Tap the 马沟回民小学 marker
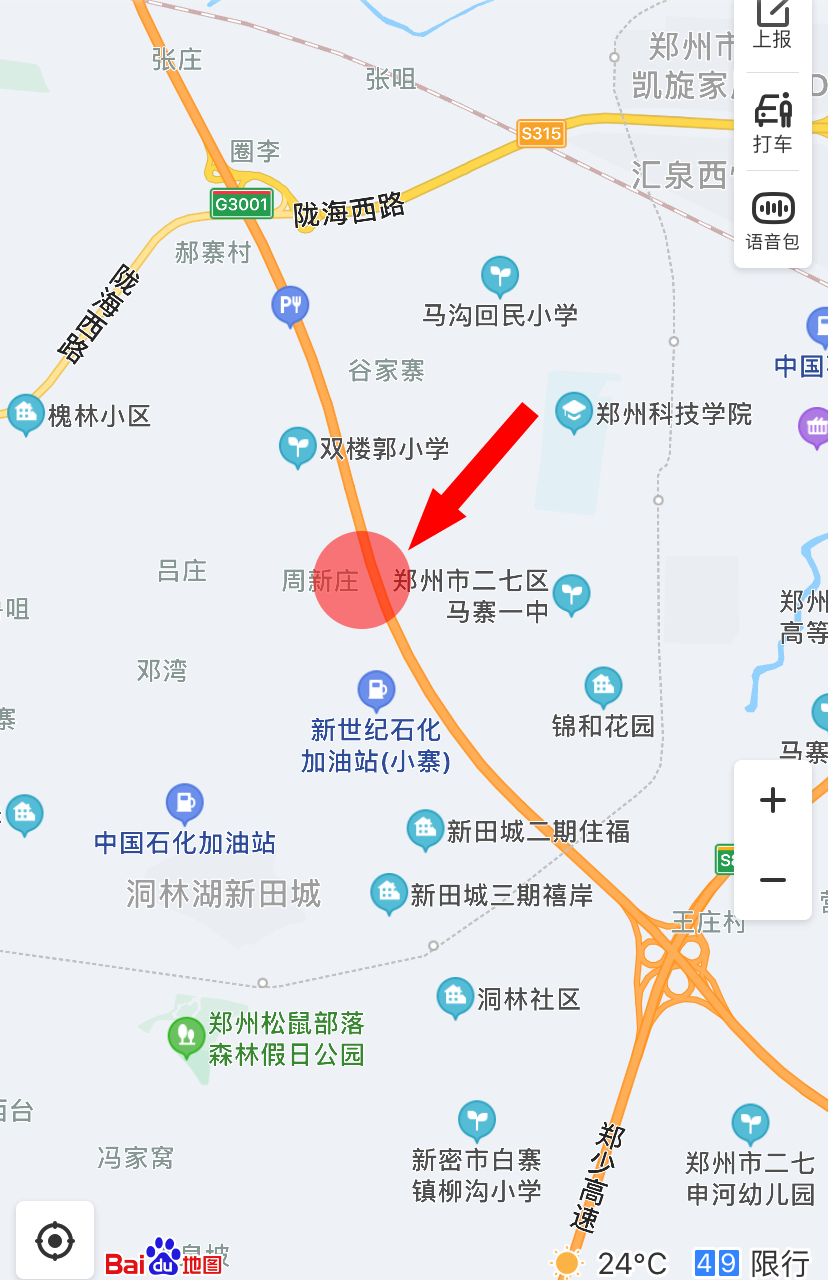The height and width of the screenshot is (1280, 828). point(500,275)
